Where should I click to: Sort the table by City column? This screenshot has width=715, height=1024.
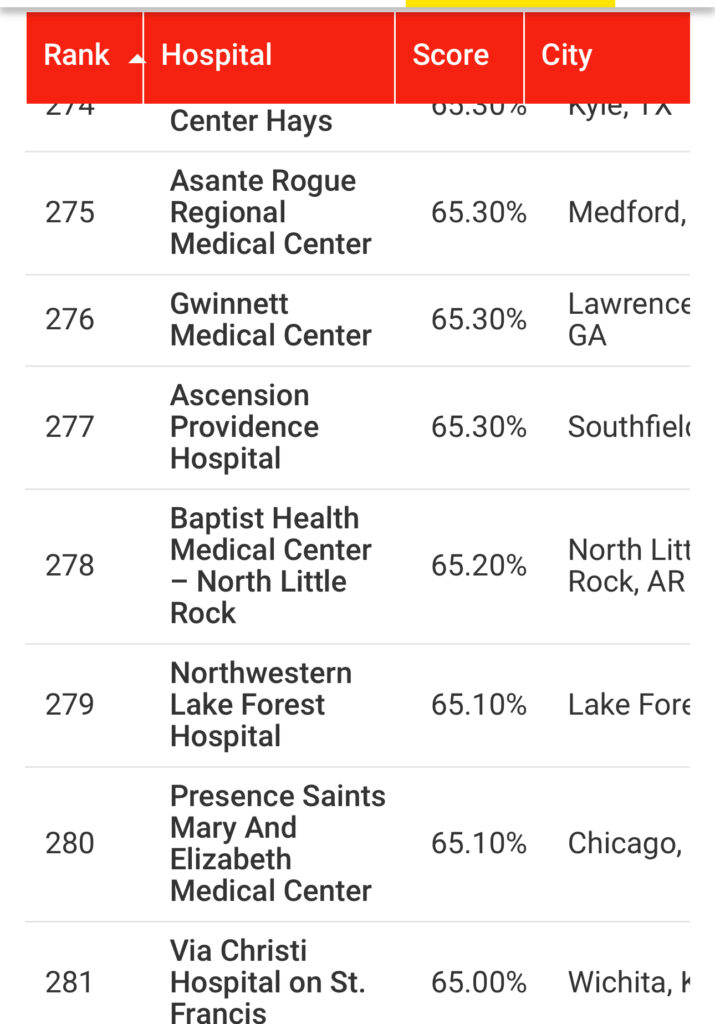567,56
